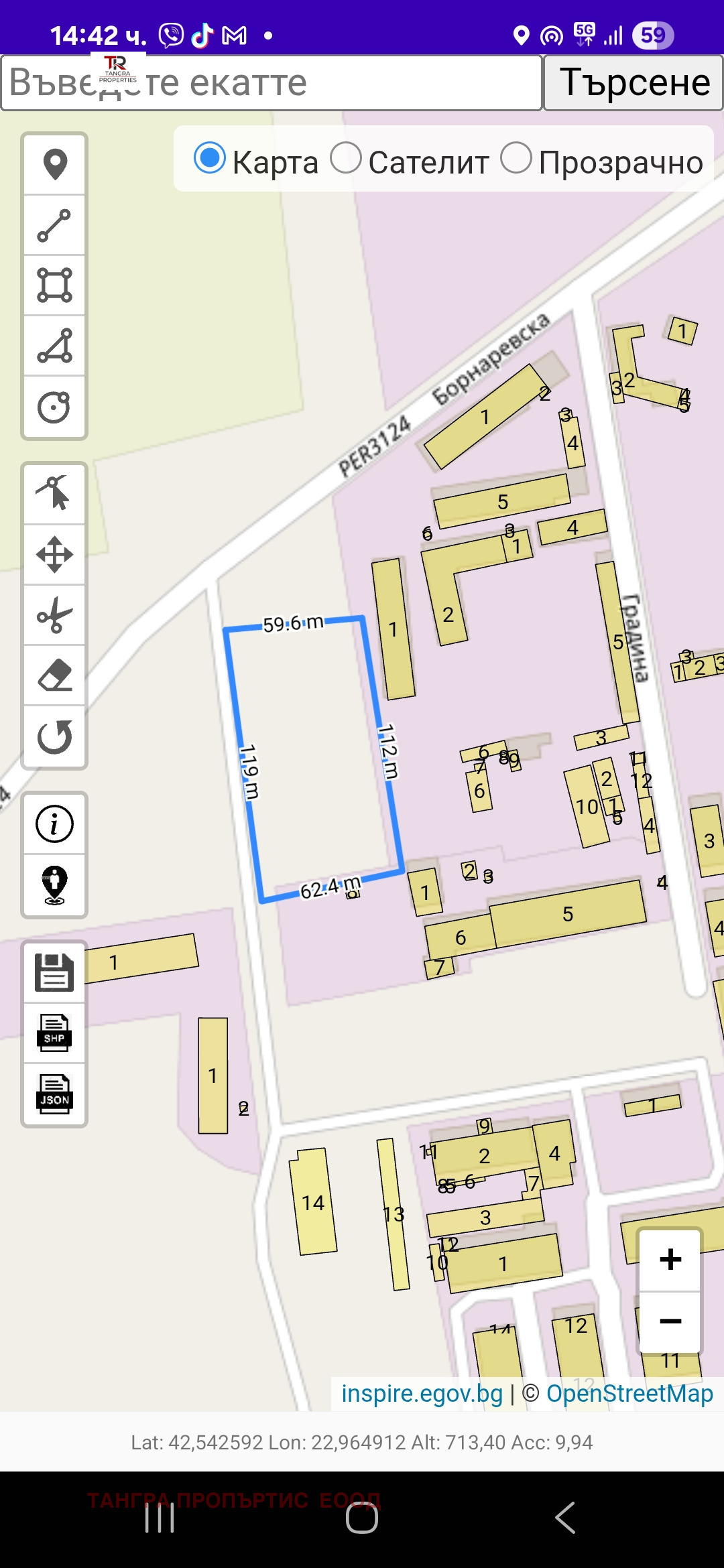
Task: Zoom in with the plus button
Action: pyautogui.click(x=670, y=1260)
